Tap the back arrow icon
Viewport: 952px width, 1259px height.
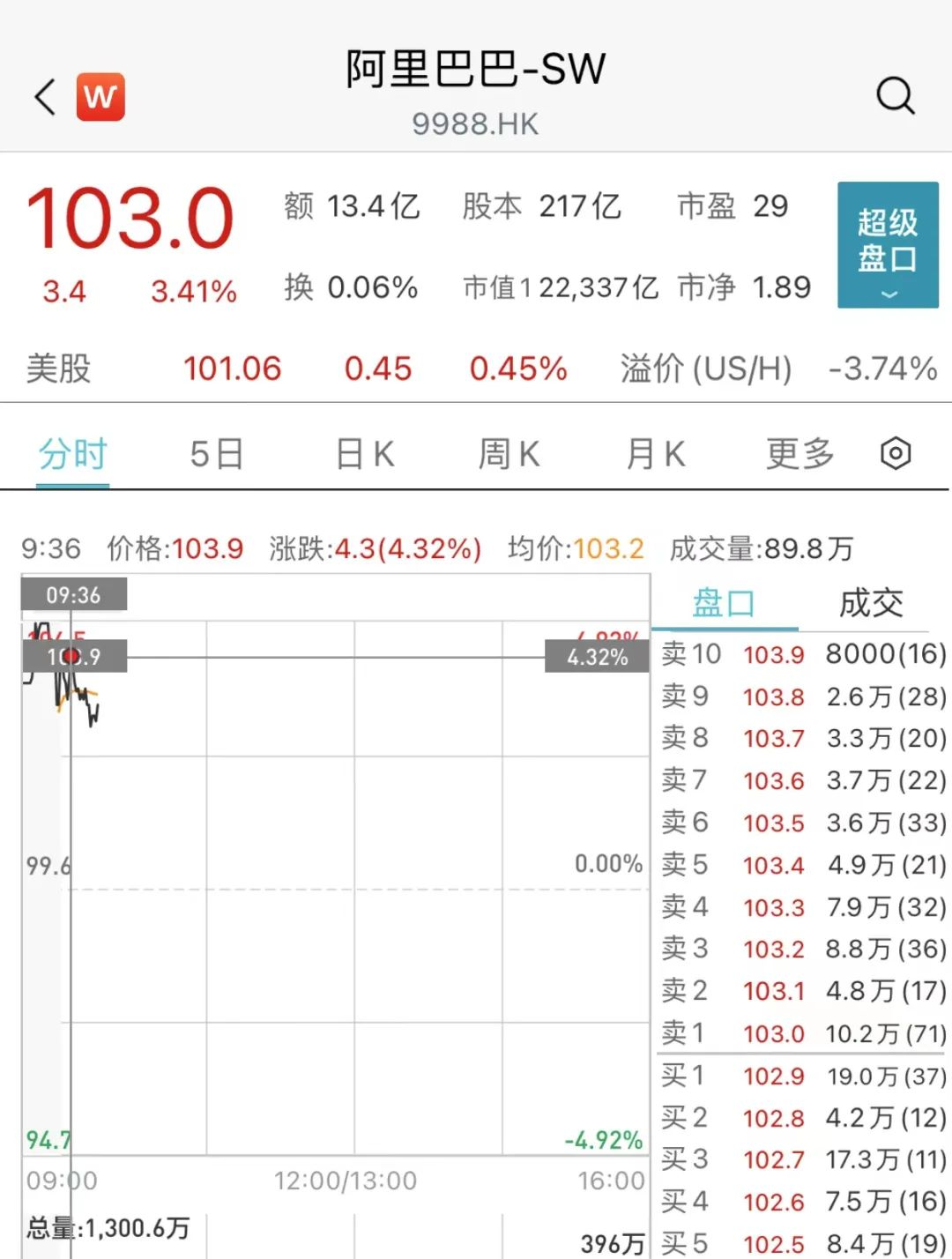(x=43, y=96)
